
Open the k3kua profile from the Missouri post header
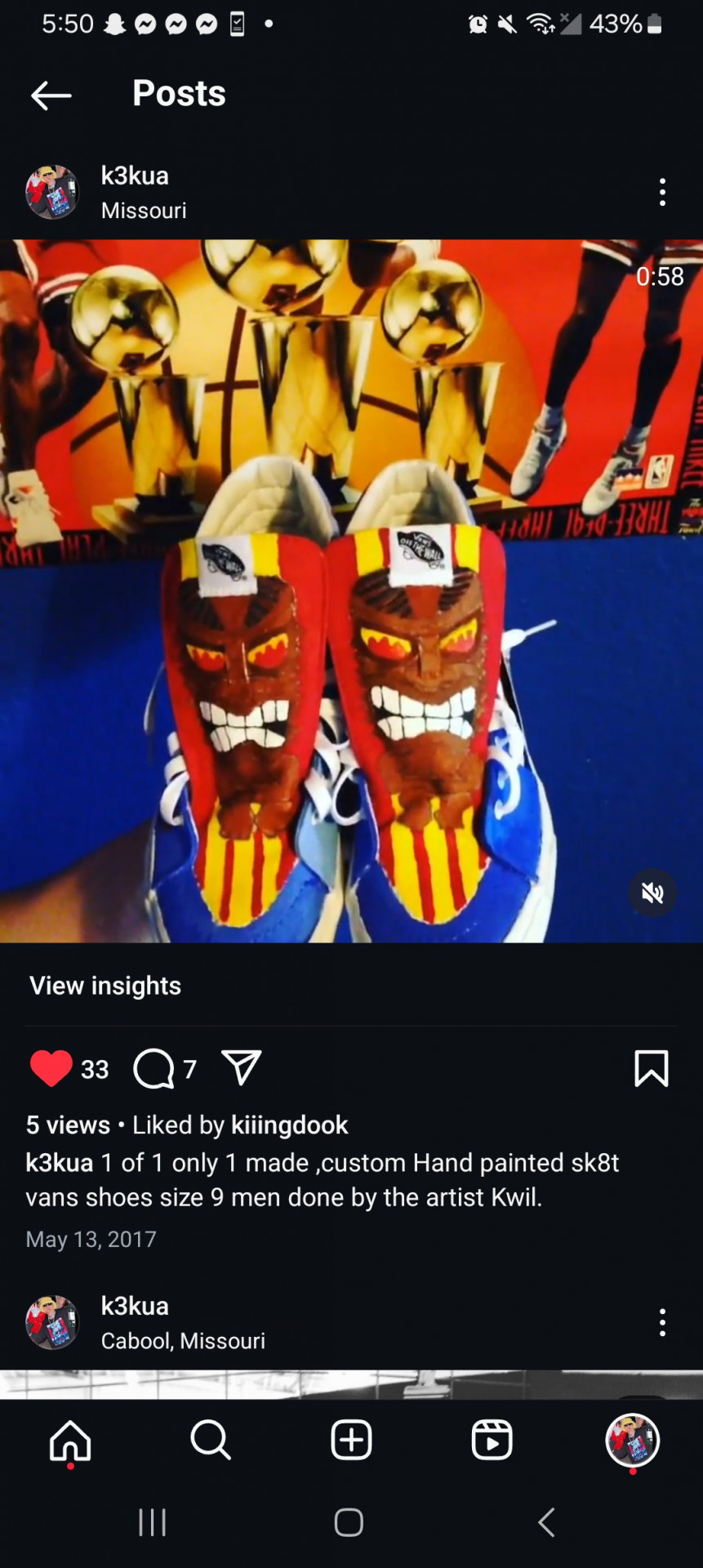pyautogui.click(x=135, y=176)
